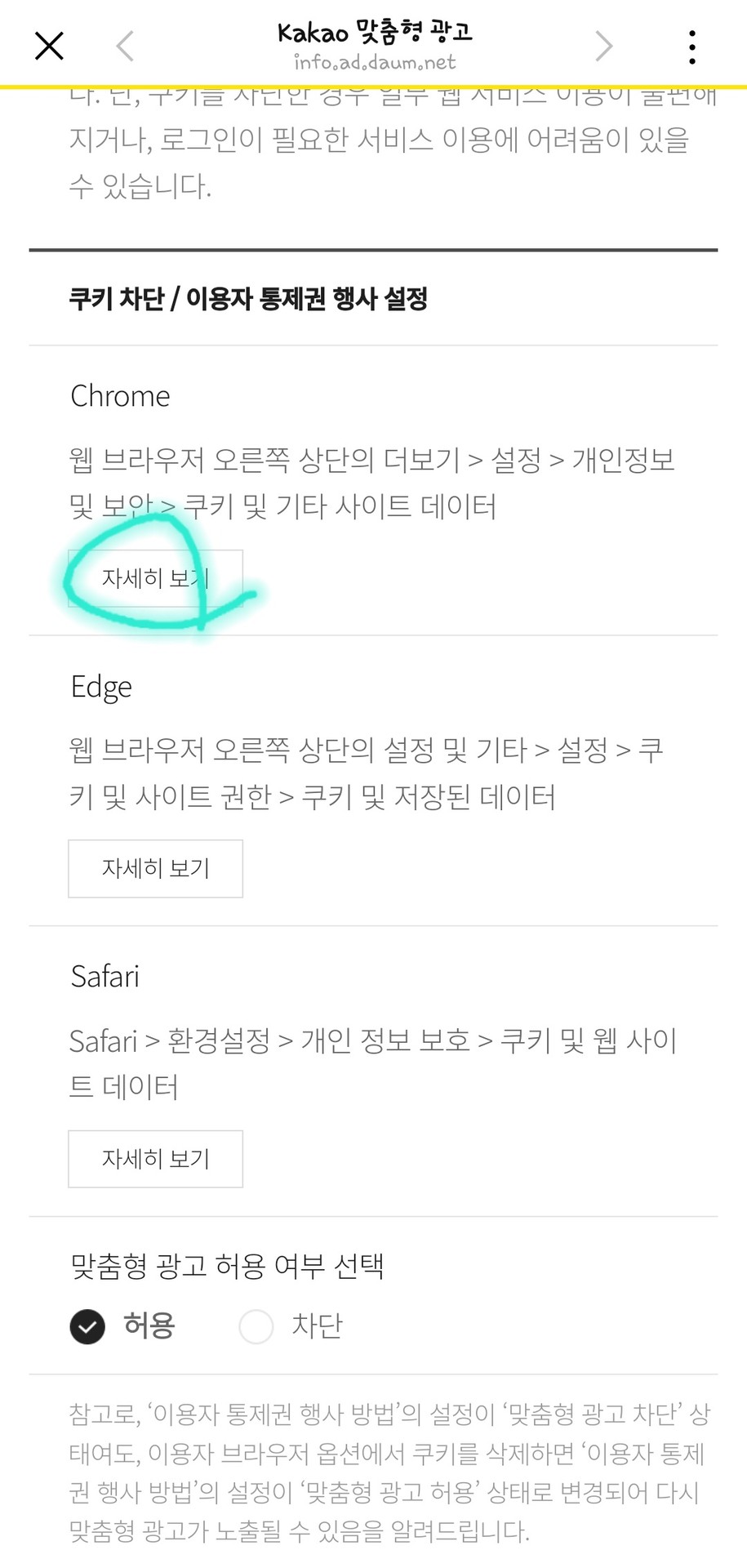Open 자세히 보기 for Edge
Viewport: 747px width, 1568px height.
pos(155,868)
